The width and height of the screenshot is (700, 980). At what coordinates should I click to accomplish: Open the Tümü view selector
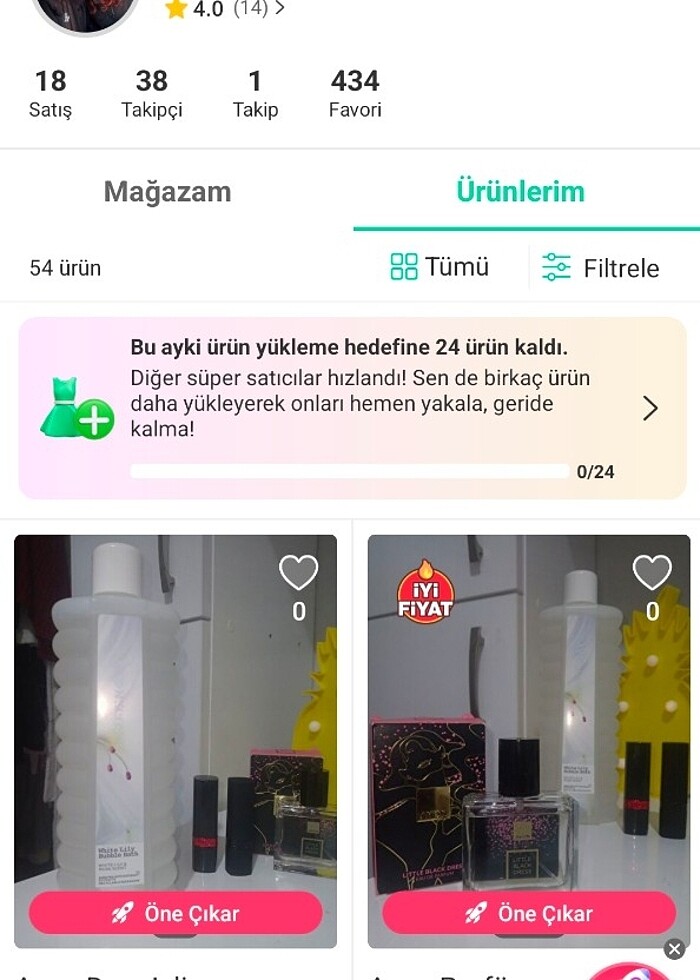(x=439, y=267)
